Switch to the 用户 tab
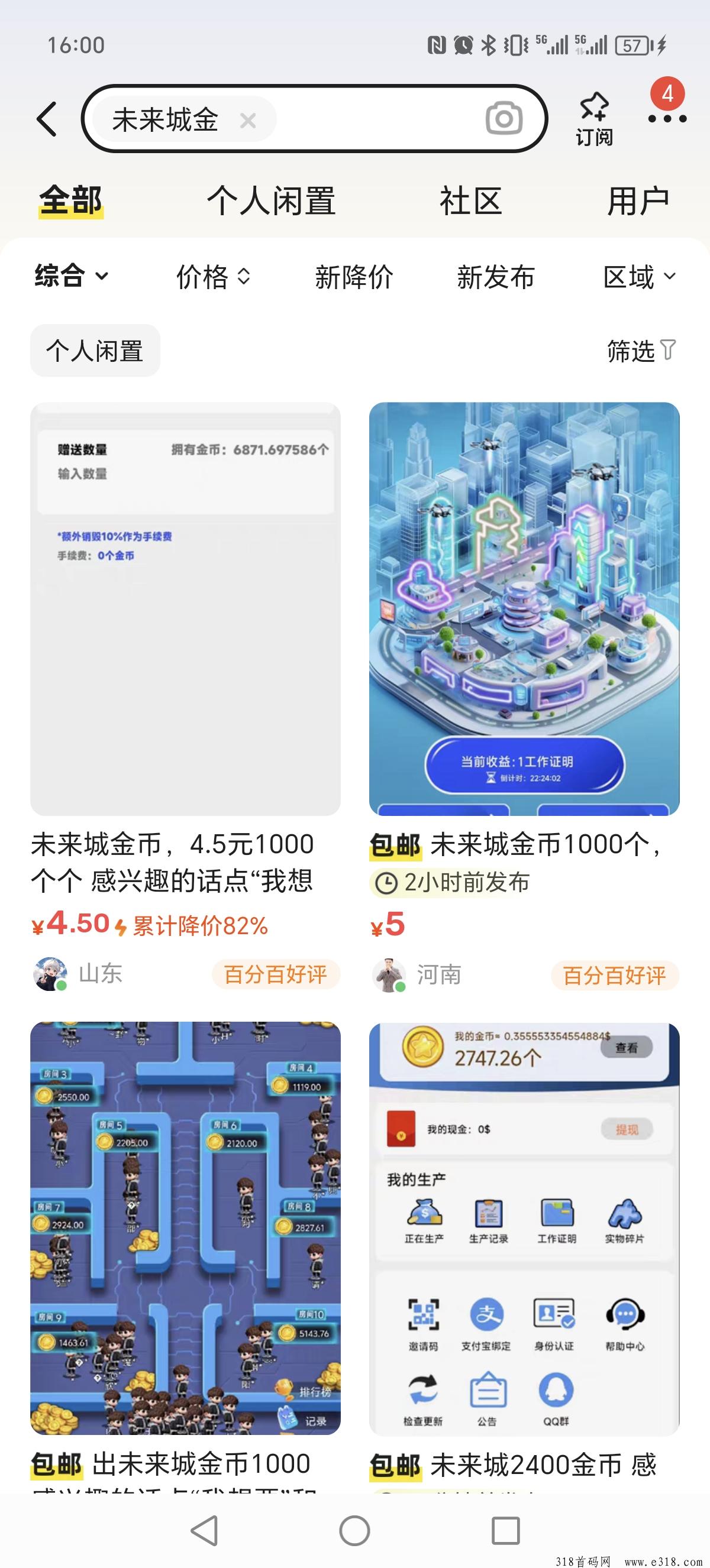This screenshot has width=710, height=1568. [x=638, y=201]
